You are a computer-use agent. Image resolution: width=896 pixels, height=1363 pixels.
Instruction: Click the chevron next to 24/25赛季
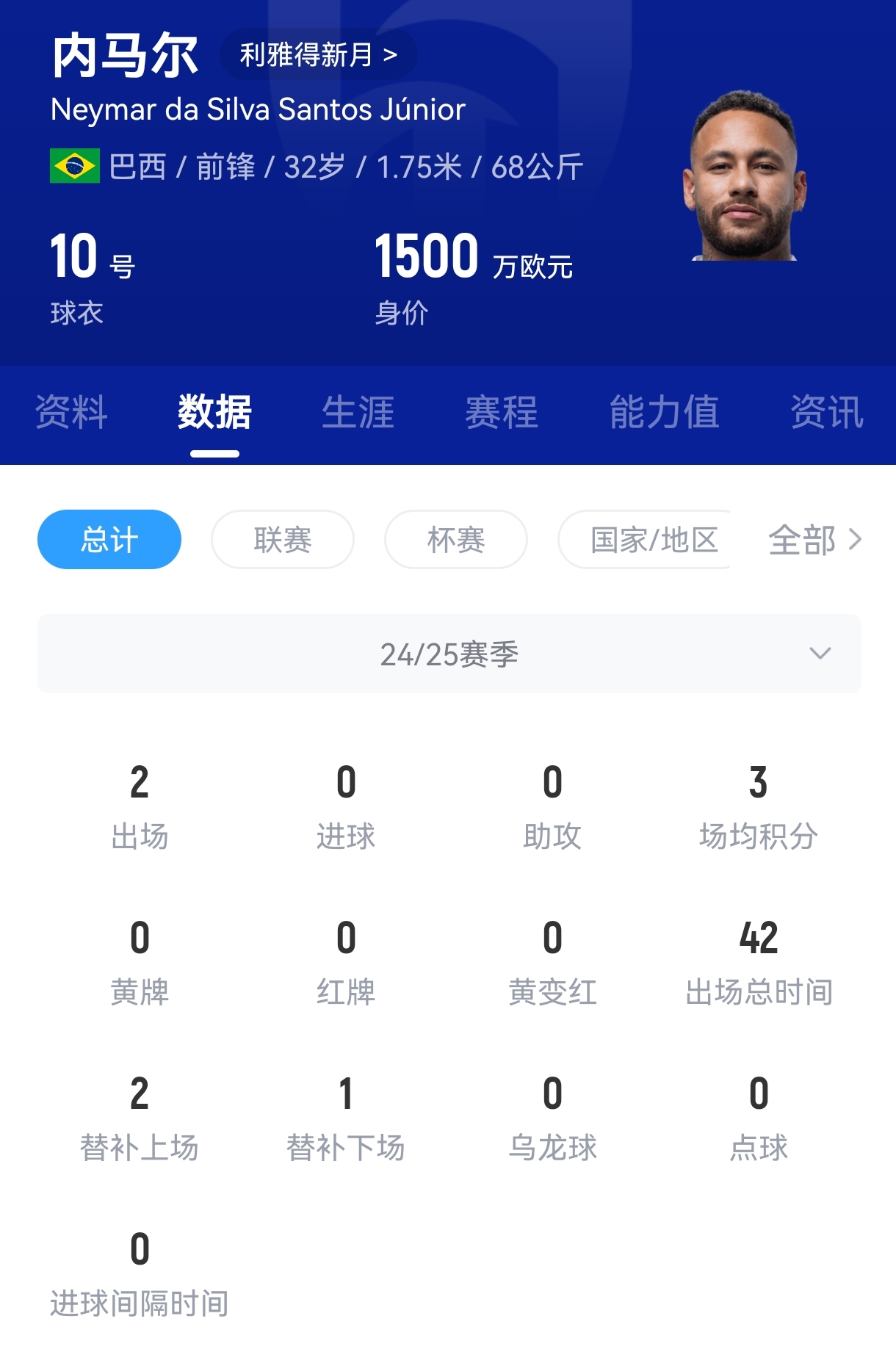817,654
